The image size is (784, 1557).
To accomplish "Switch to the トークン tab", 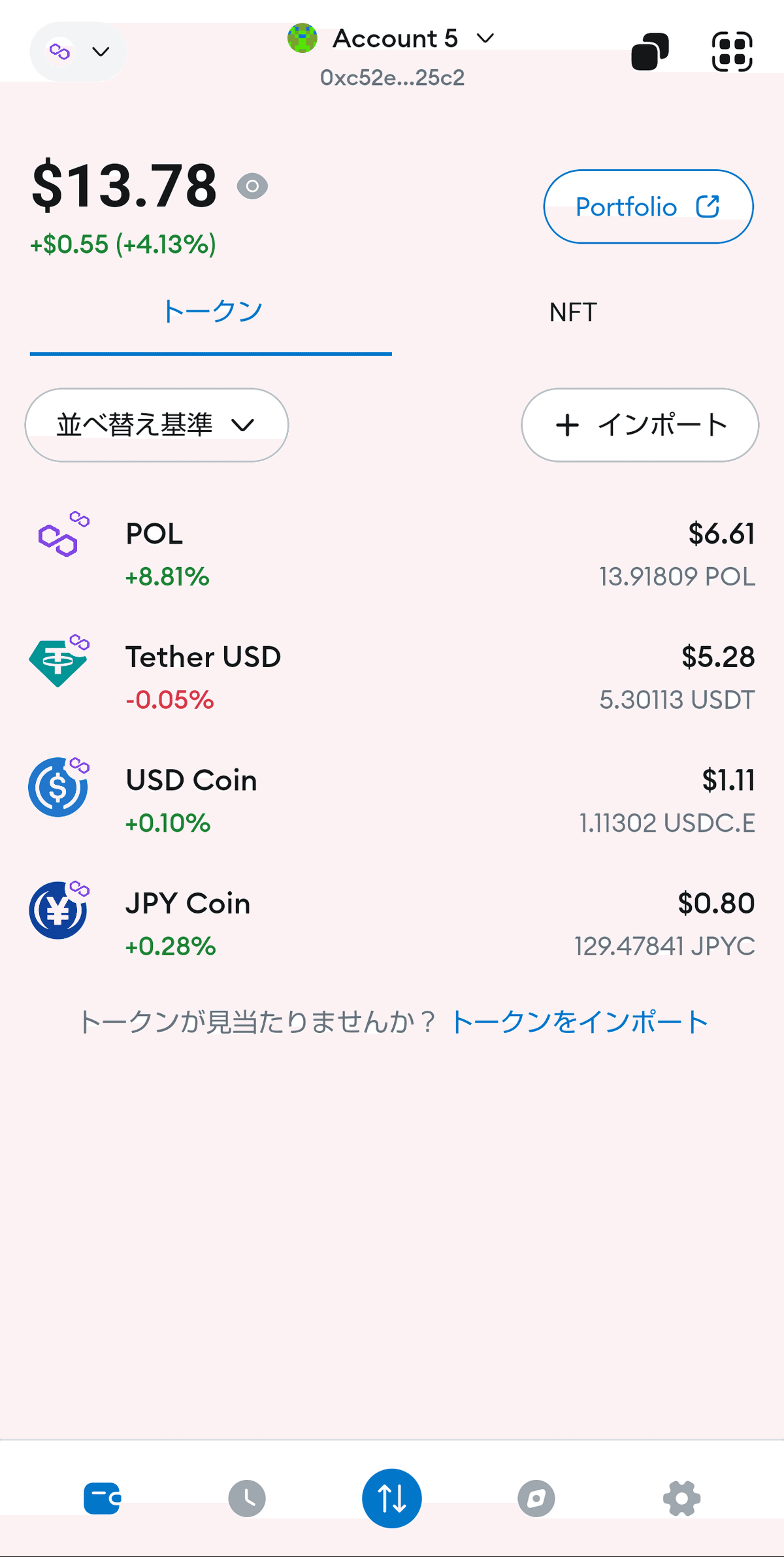I will (211, 312).
